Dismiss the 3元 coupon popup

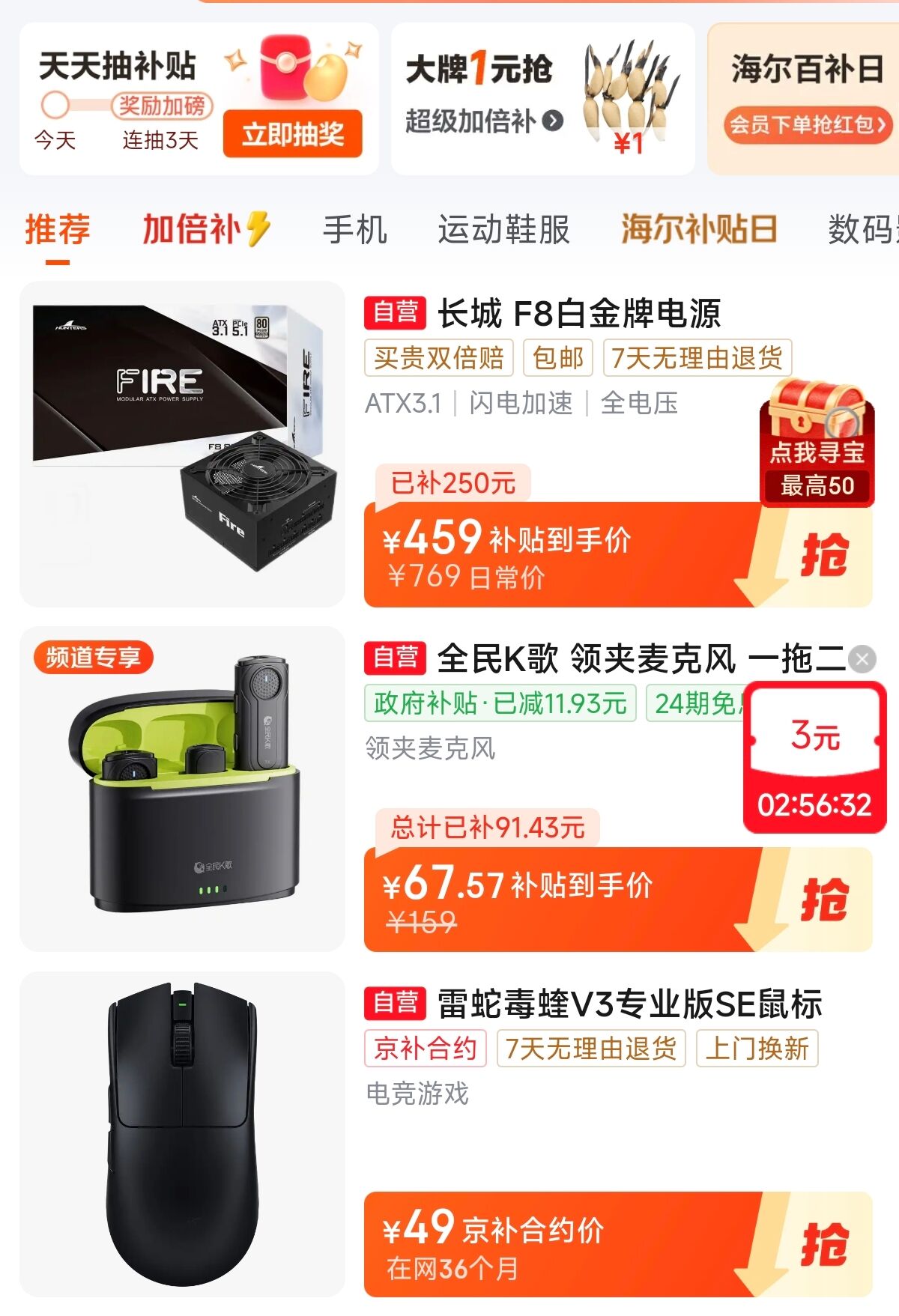click(862, 659)
